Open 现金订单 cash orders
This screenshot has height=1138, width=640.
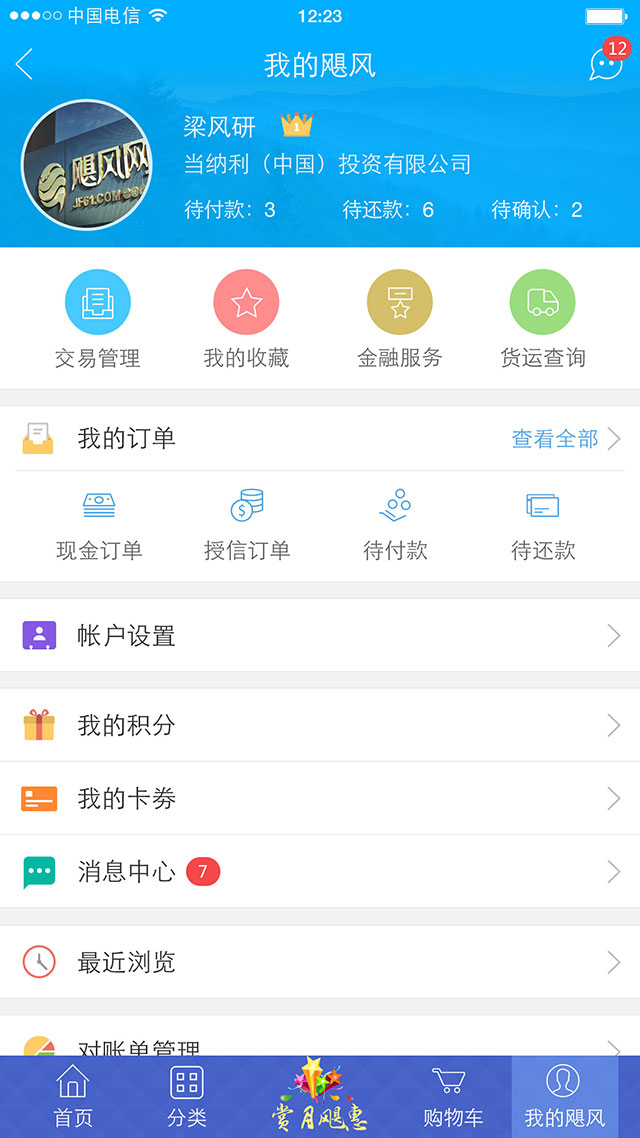coord(99,525)
